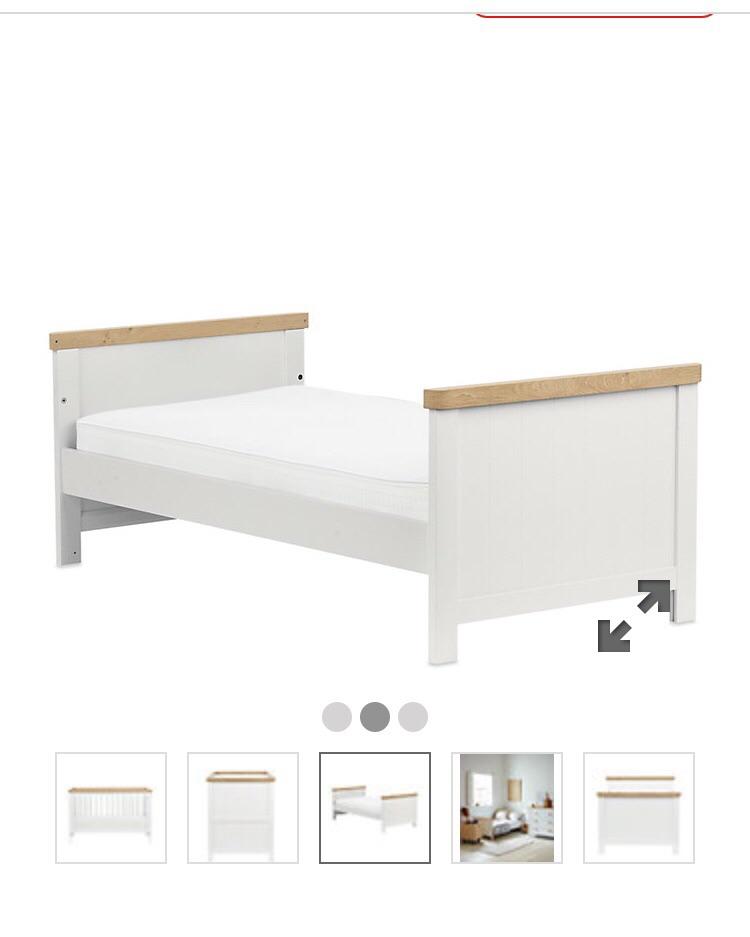Open the nursery room photo thumbnail
The width and height of the screenshot is (750, 937).
click(507, 808)
